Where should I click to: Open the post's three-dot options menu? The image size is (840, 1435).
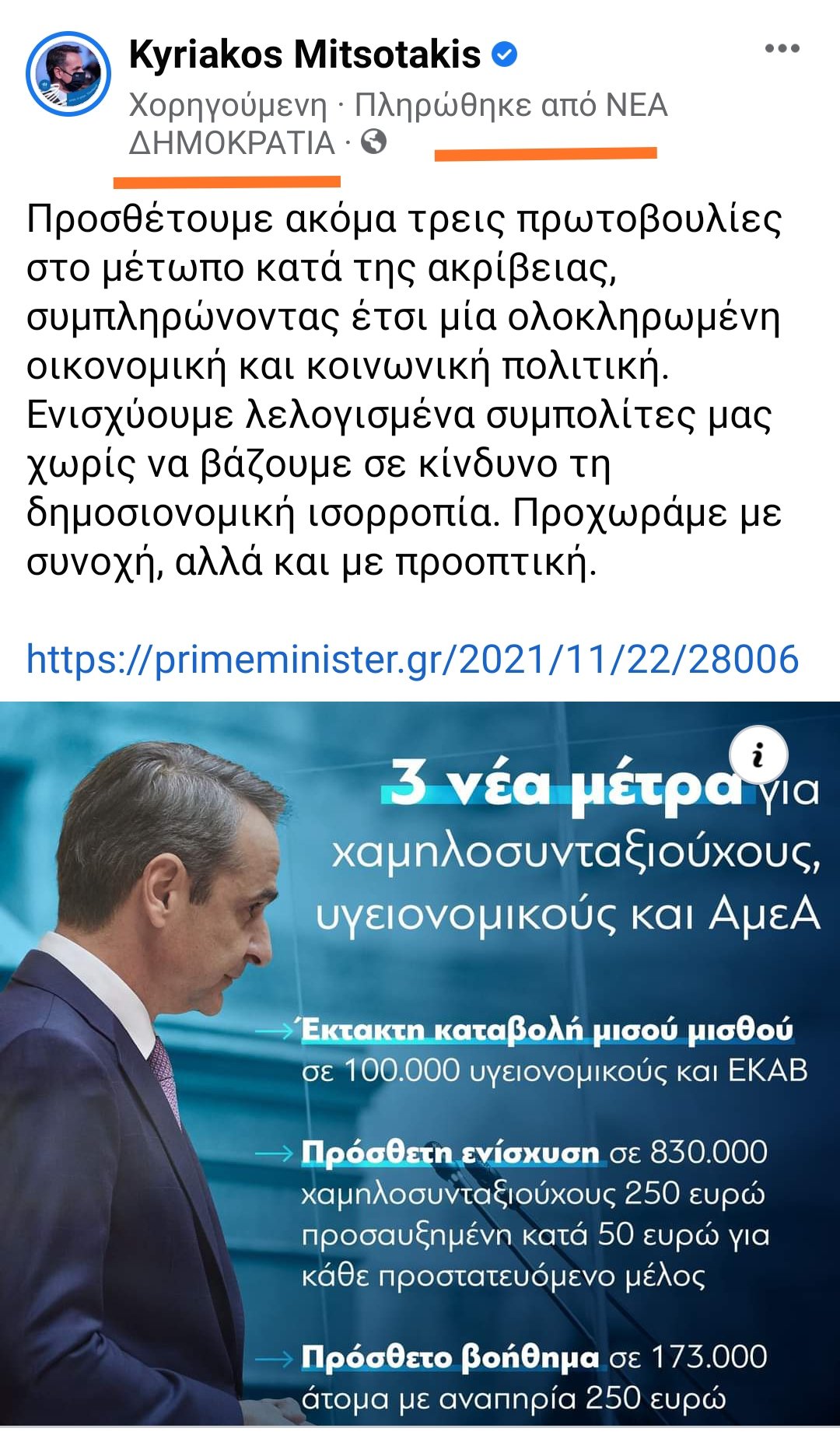point(782,49)
